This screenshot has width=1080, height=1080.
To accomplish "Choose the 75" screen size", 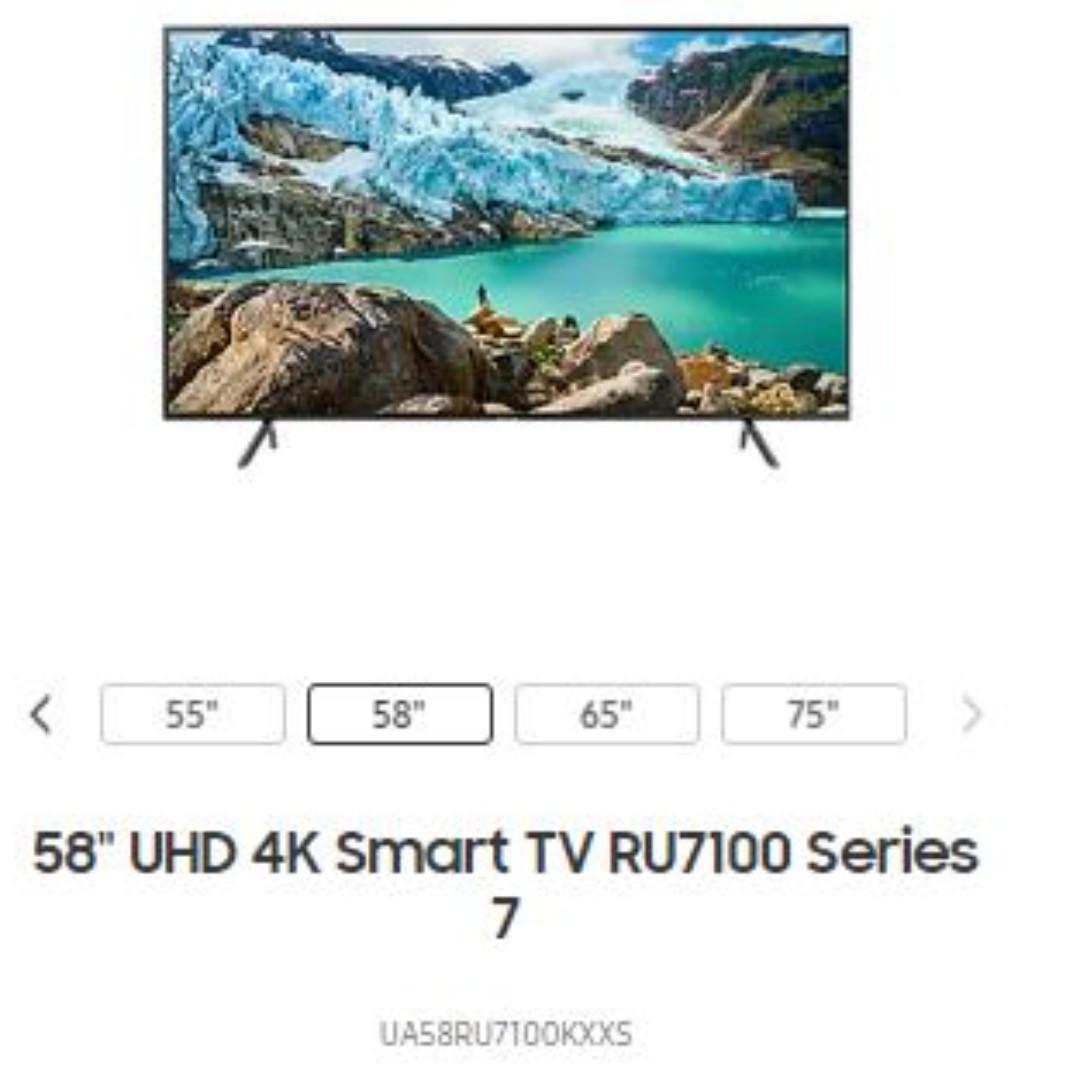I will tap(813, 714).
